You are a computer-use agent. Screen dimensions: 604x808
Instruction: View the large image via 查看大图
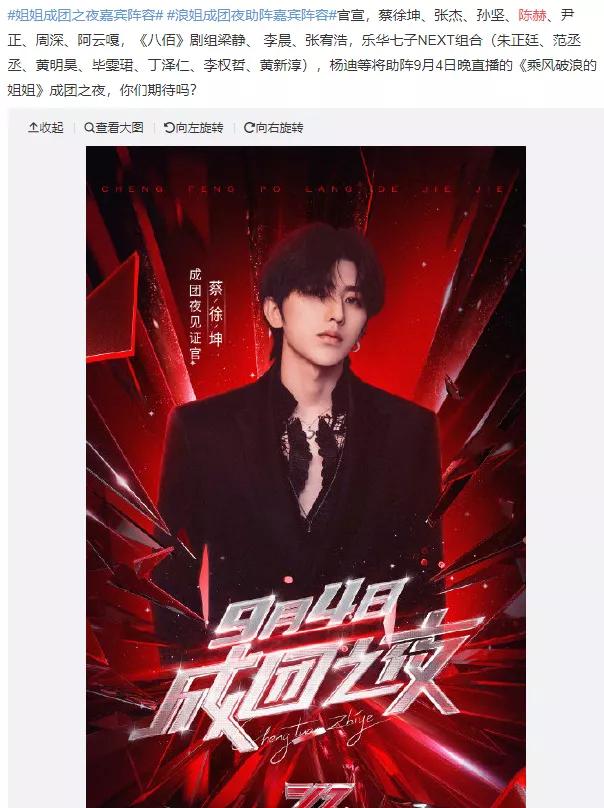coord(114,128)
